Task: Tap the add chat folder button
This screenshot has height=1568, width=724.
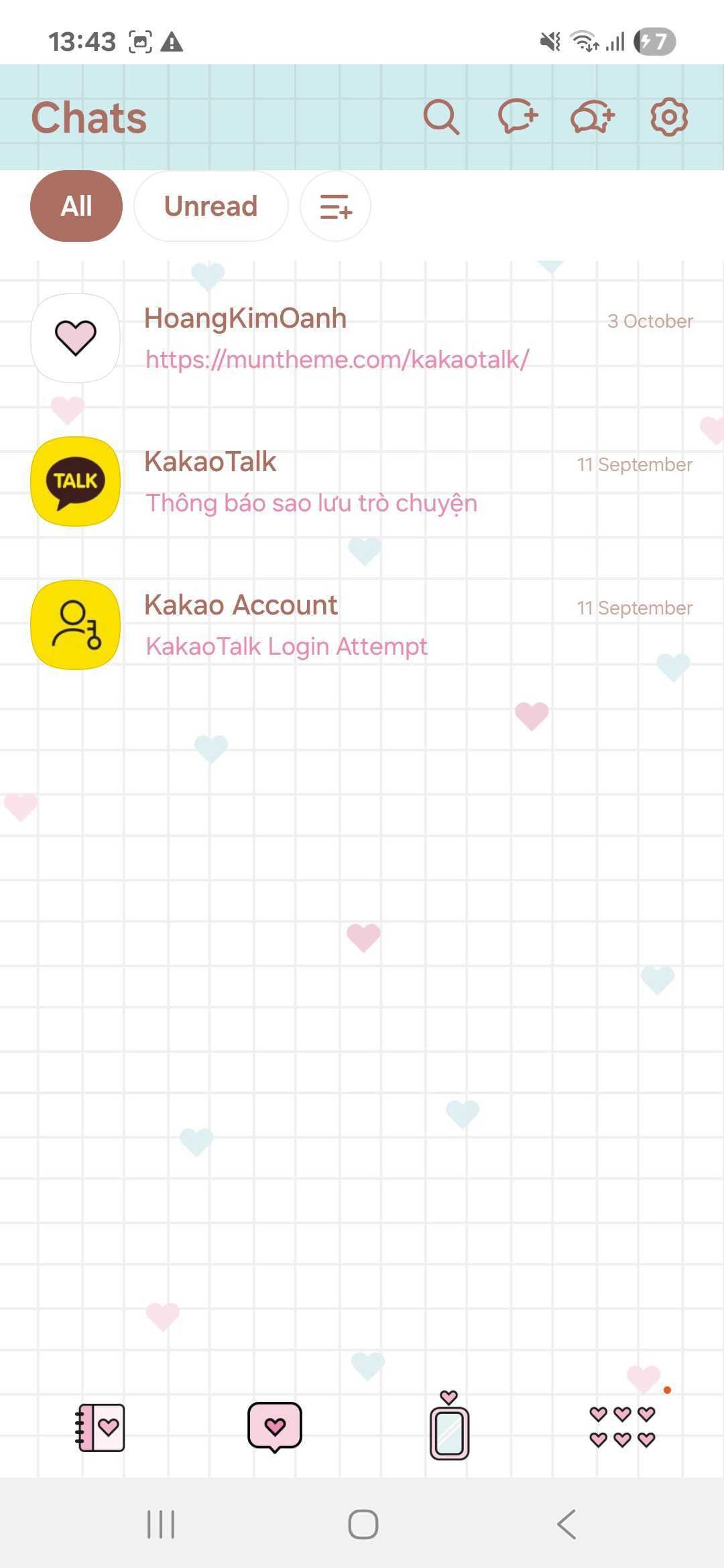Action: tap(335, 206)
